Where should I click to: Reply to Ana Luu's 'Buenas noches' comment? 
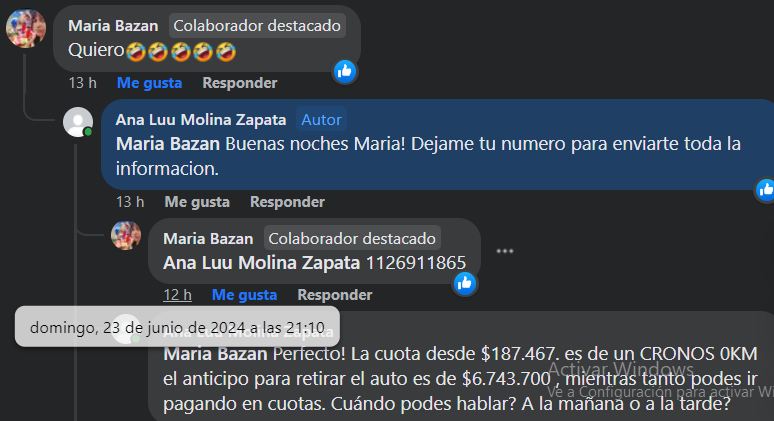coord(286,202)
